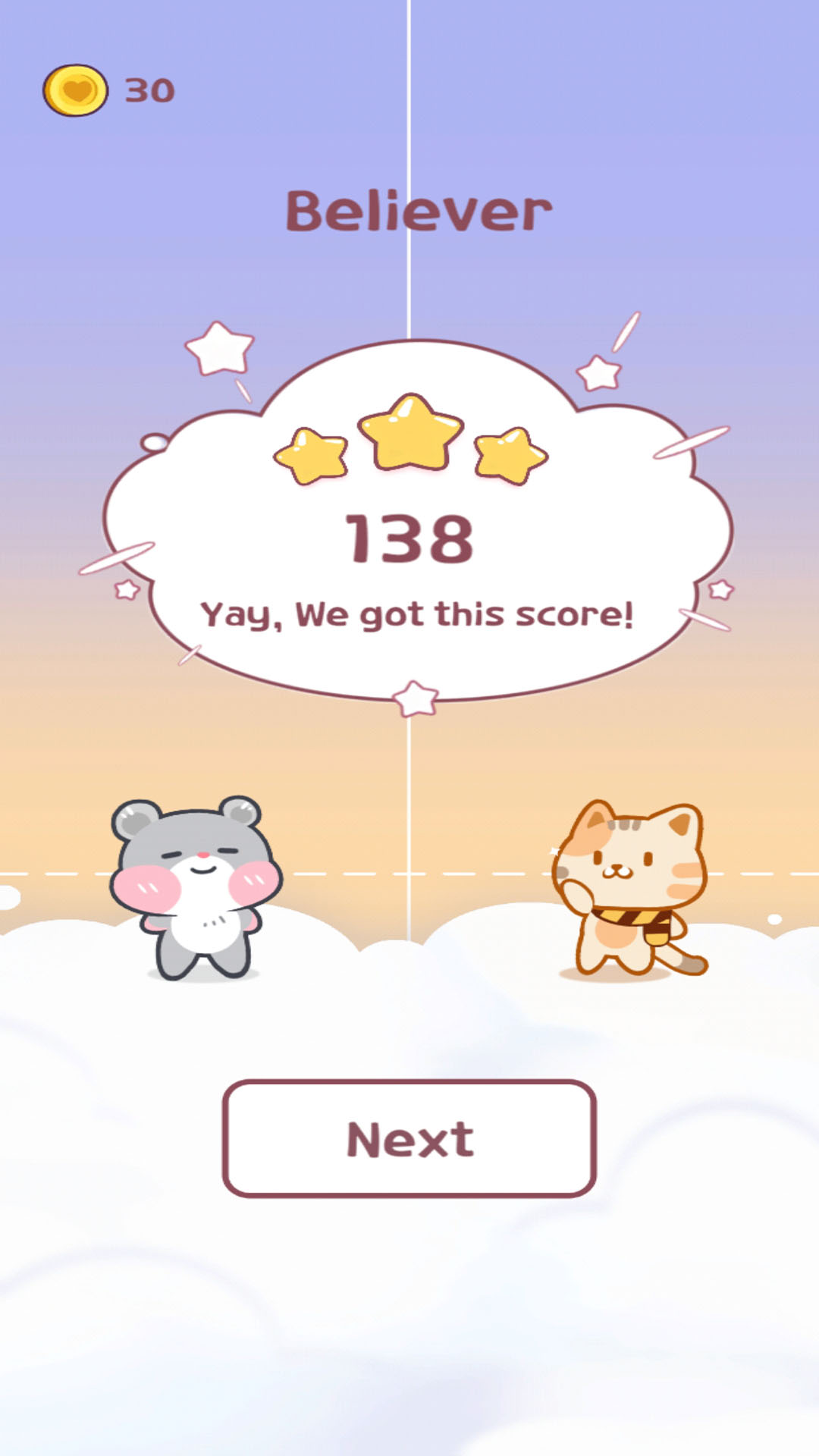The image size is (819, 1456).
Task: Click the score number 138
Action: pyautogui.click(x=409, y=538)
